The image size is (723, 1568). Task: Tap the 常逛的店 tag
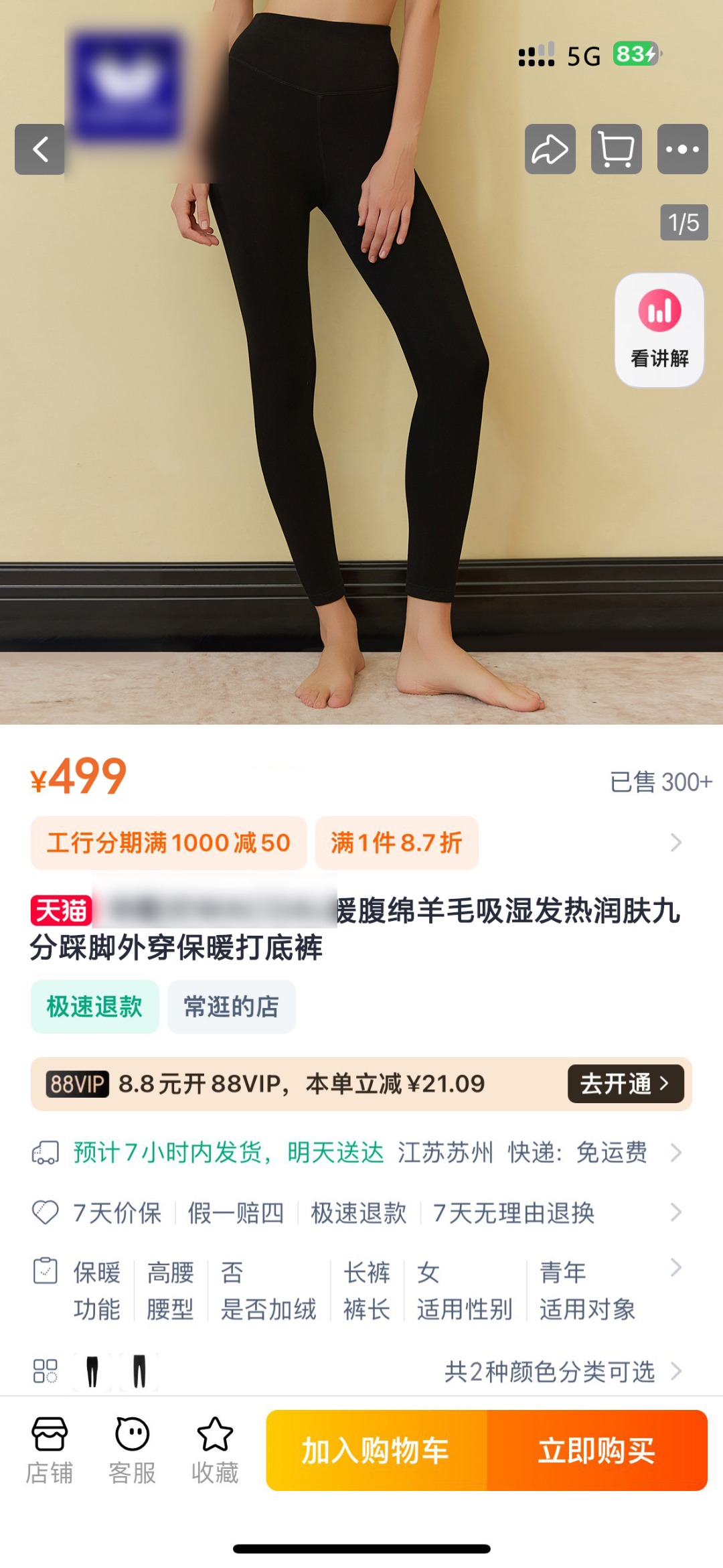[232, 1007]
